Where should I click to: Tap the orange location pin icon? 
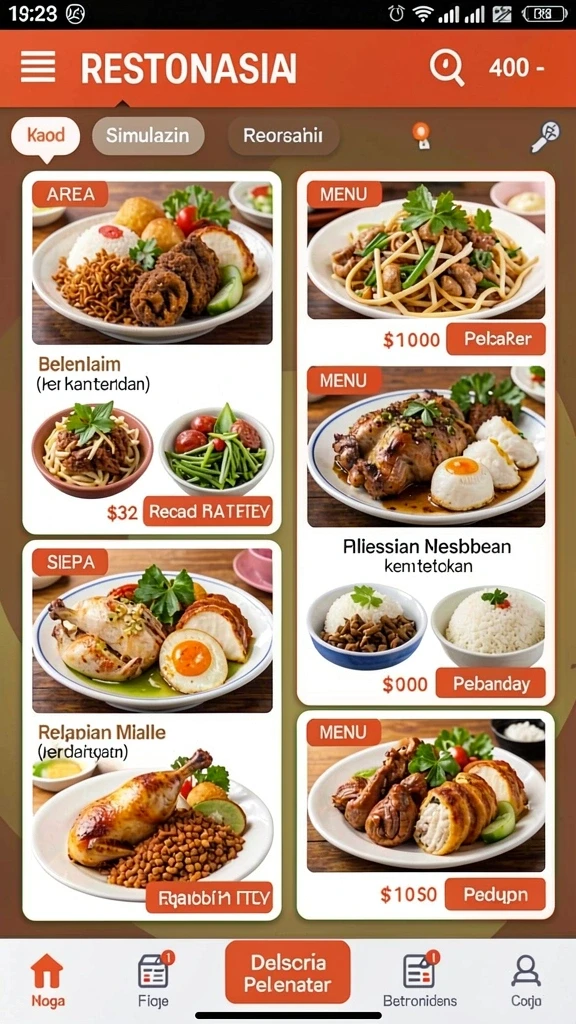[421, 135]
